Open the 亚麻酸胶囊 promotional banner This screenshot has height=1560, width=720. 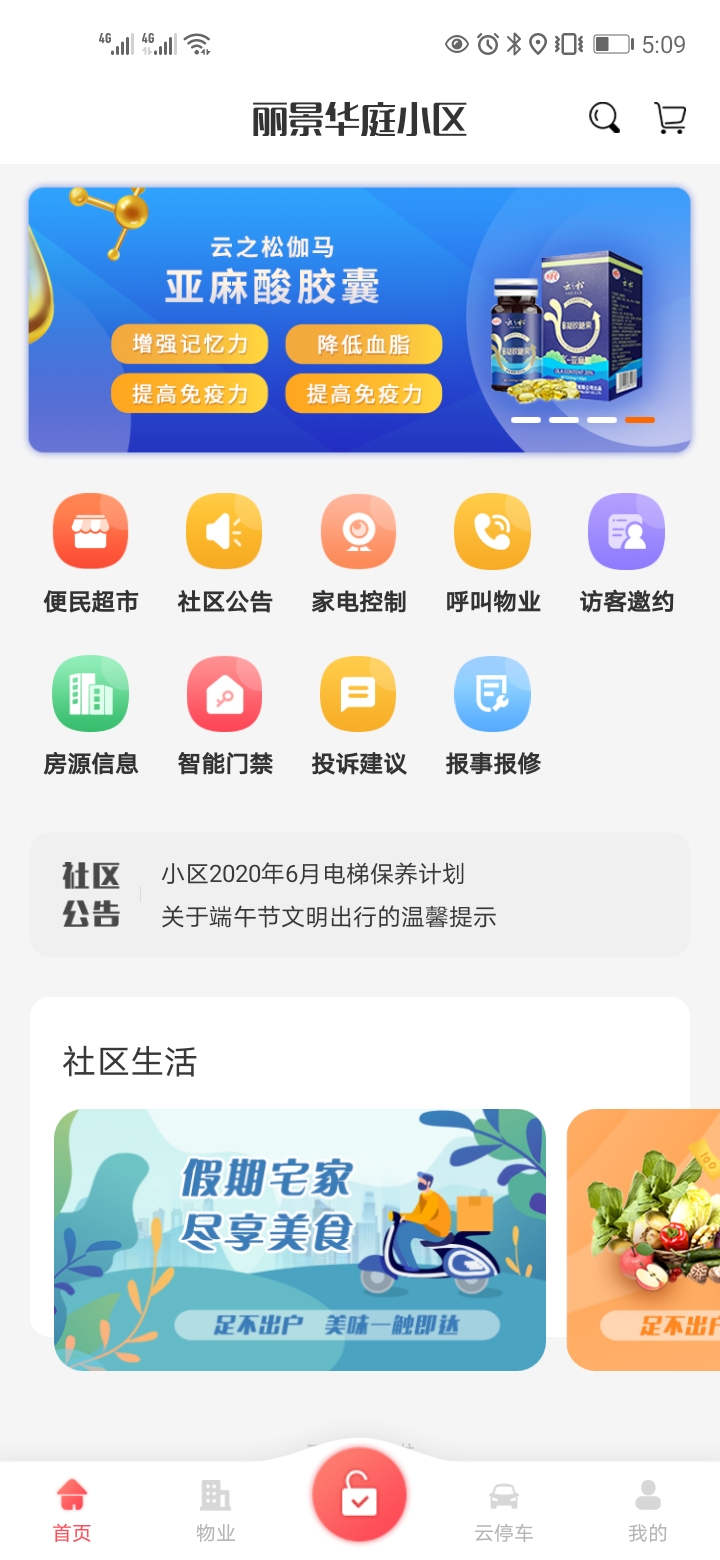[x=359, y=320]
